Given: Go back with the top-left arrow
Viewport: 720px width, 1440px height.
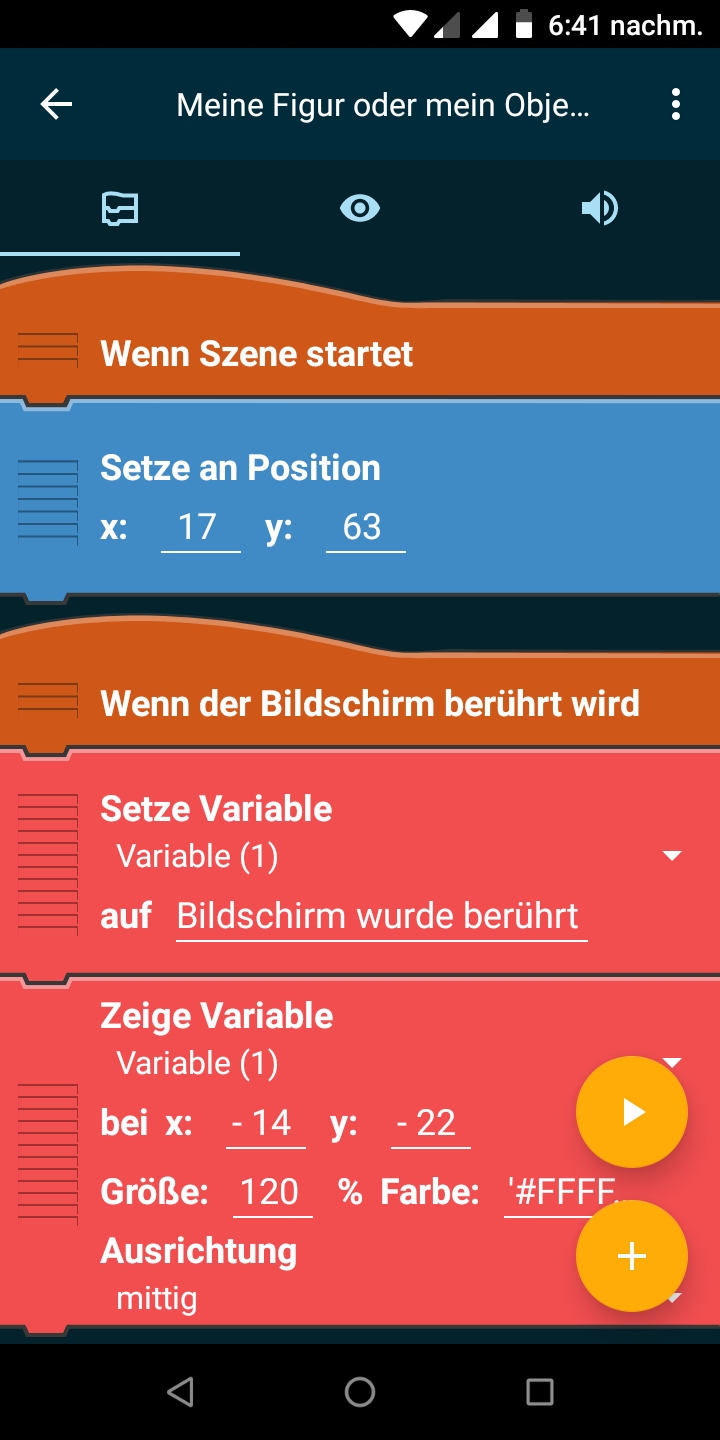Looking at the screenshot, I should point(56,104).
